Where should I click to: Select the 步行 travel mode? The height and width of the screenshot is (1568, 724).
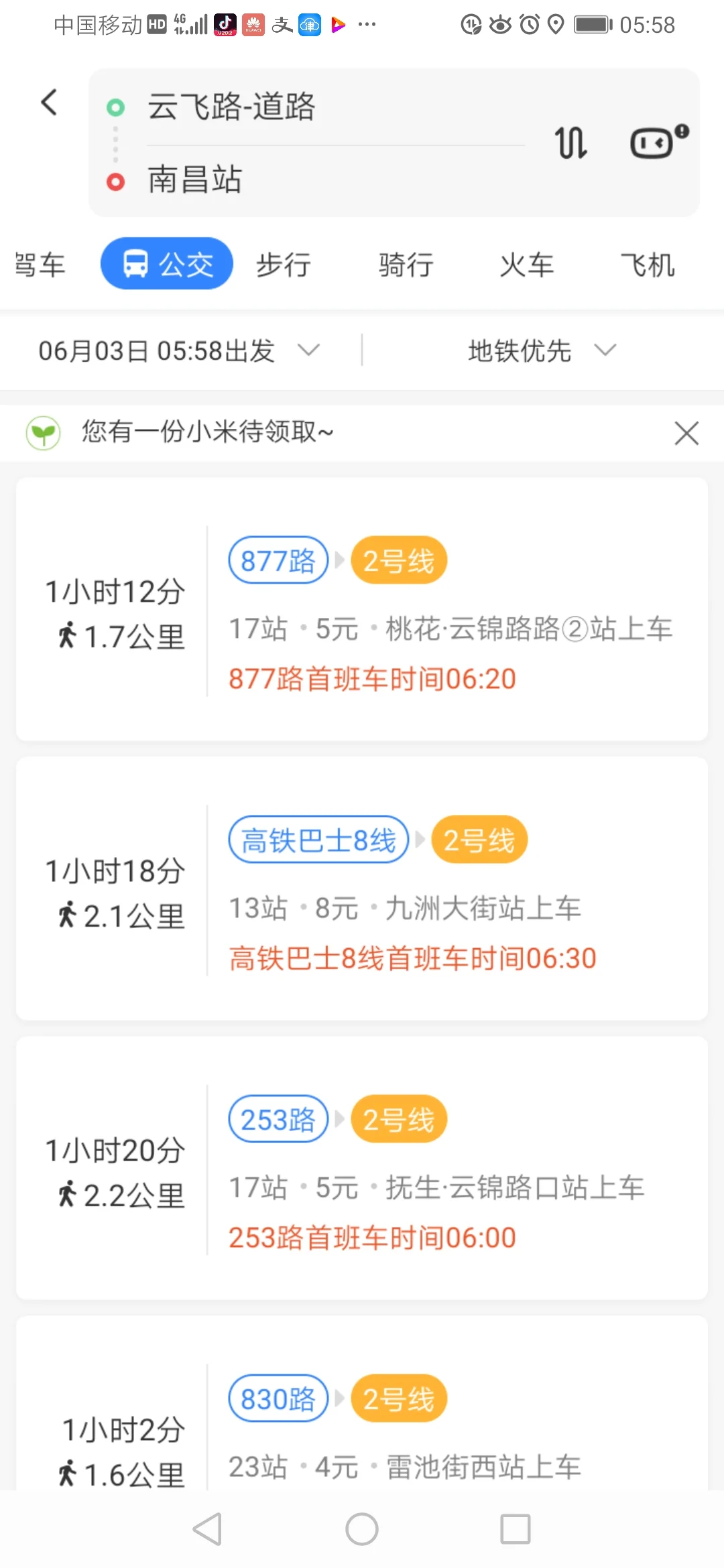[282, 263]
